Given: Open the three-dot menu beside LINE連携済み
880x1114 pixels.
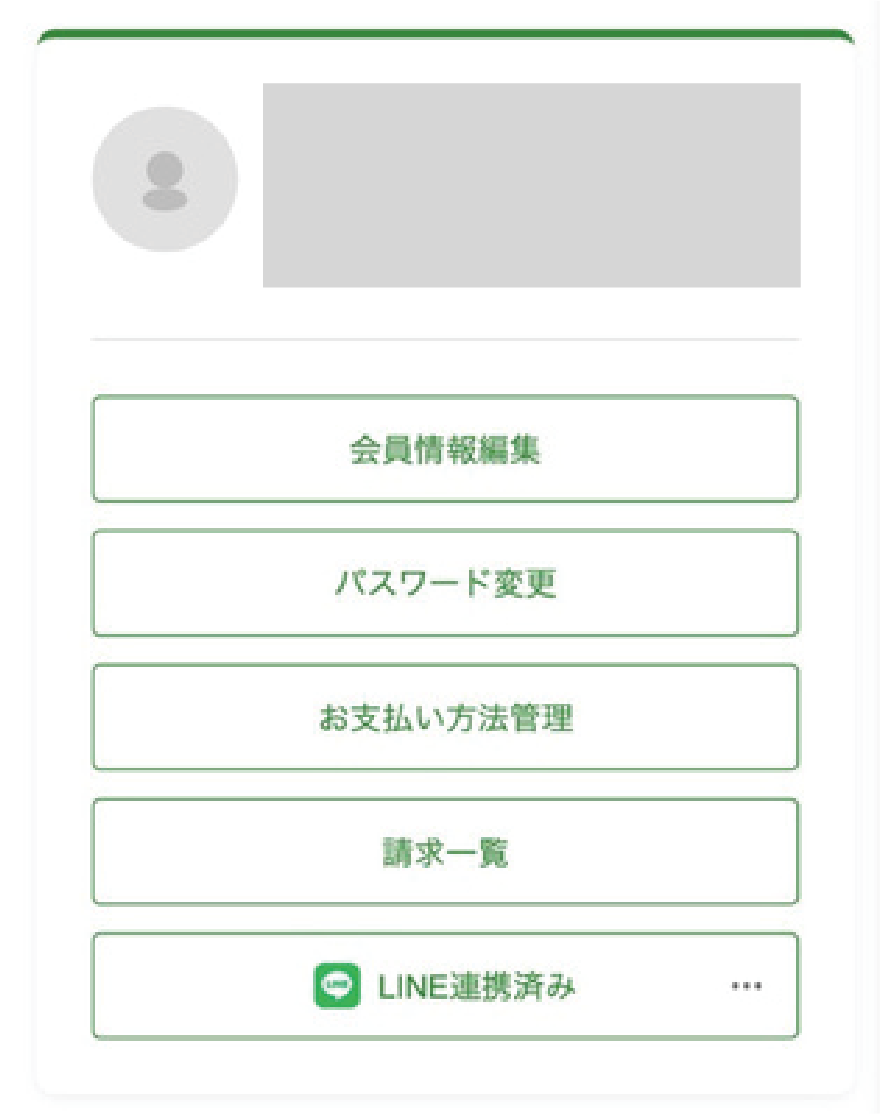Looking at the screenshot, I should 746,986.
